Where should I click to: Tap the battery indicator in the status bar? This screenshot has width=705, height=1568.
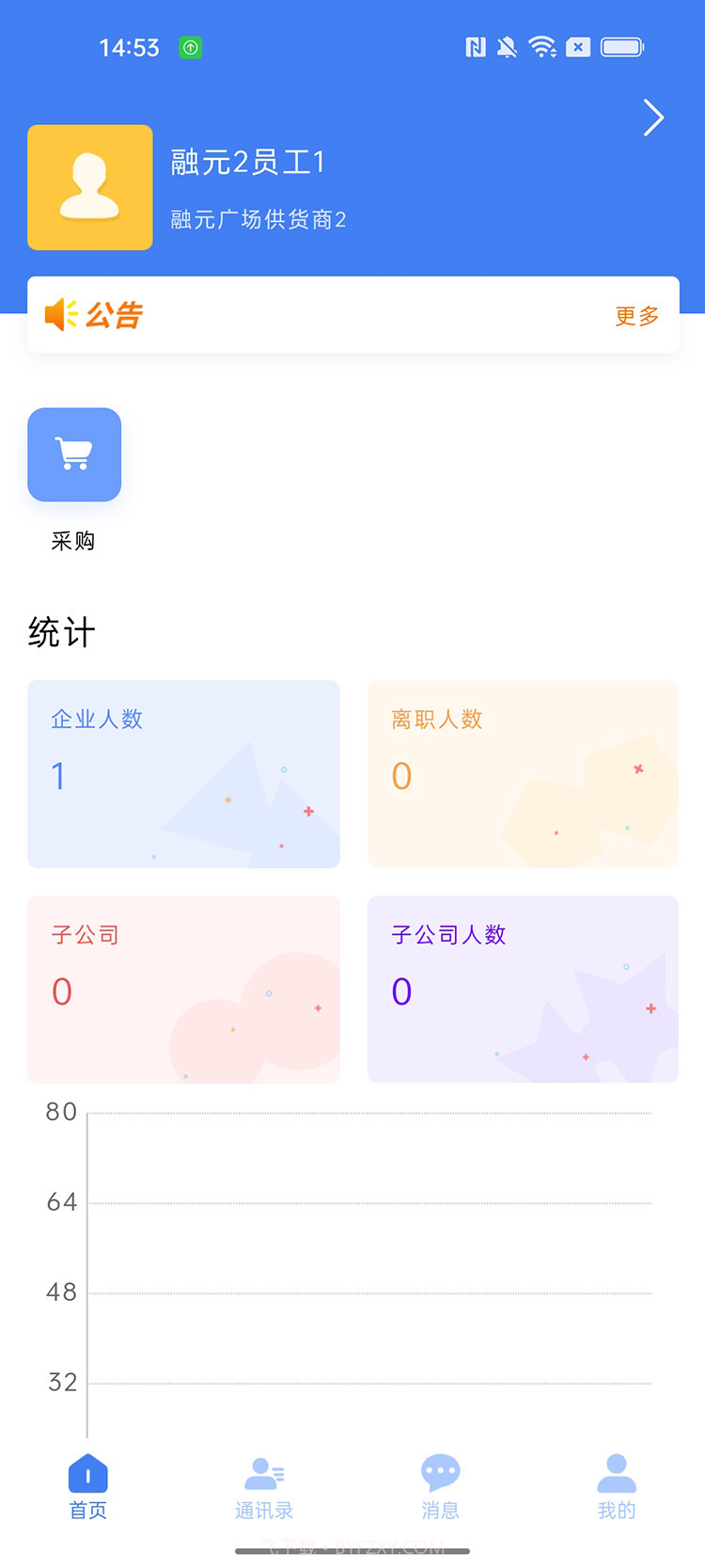pos(620,46)
